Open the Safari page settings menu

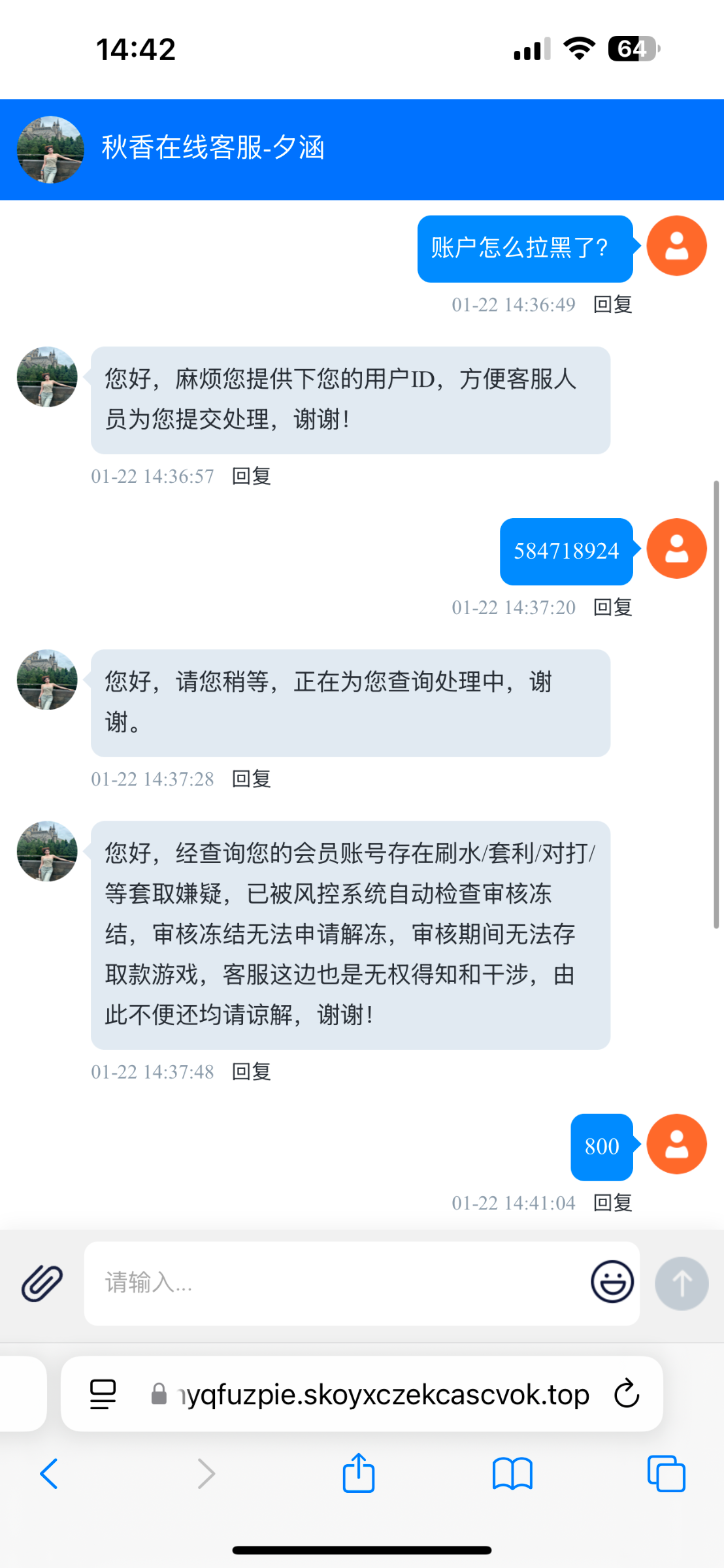point(103,1394)
